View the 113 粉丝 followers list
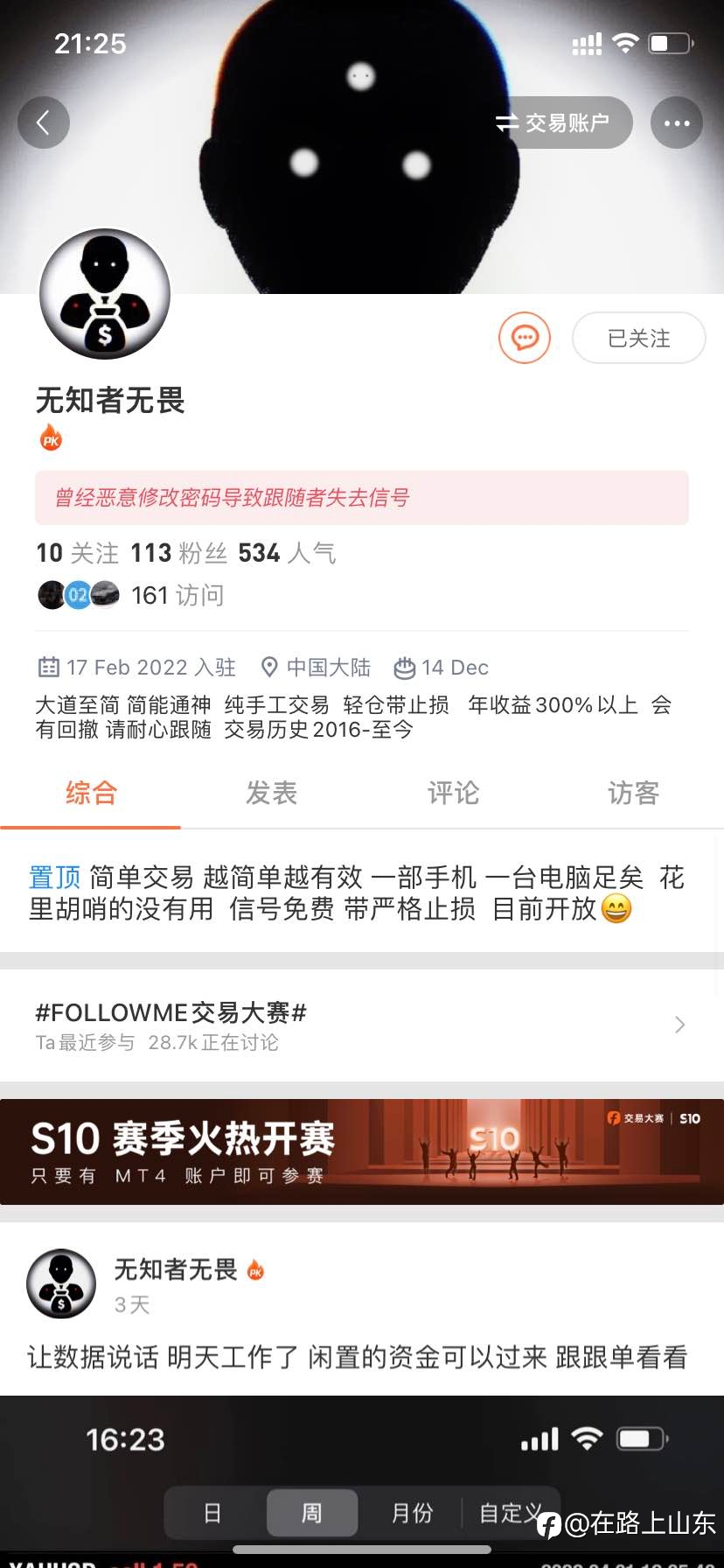 pyautogui.click(x=178, y=553)
